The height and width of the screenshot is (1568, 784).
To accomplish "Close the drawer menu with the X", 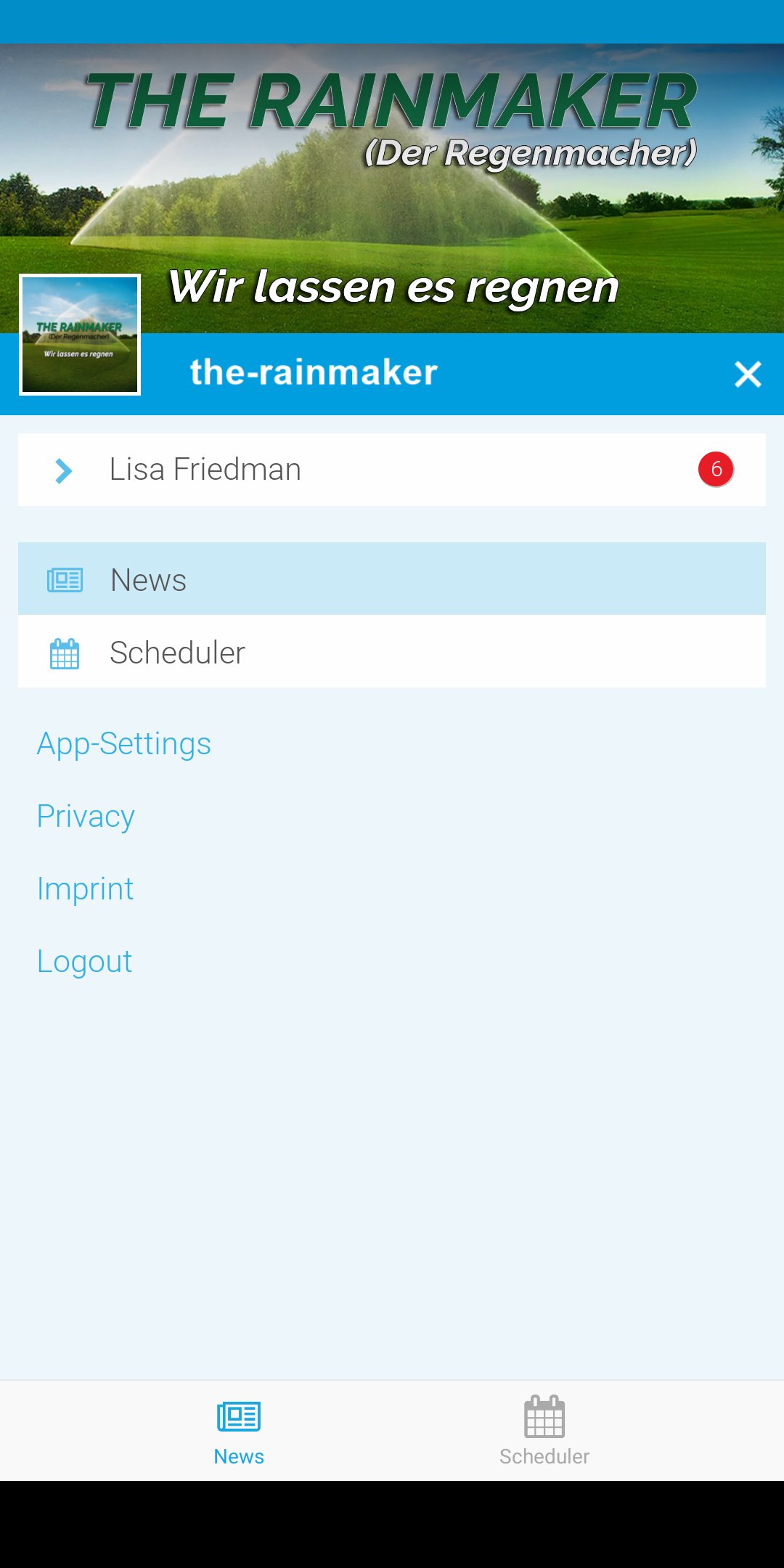I will coord(748,375).
